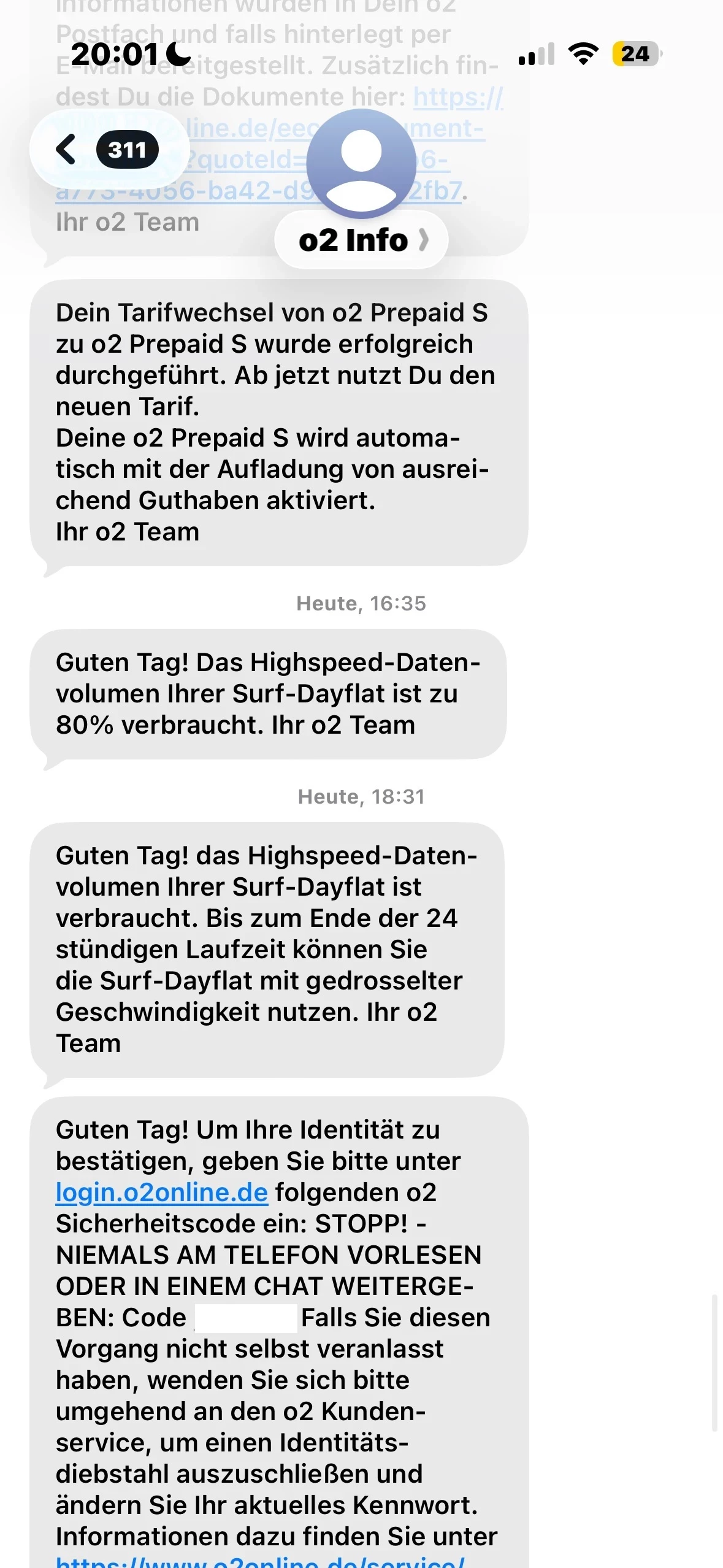Open o2 Info contact details
This screenshot has height=1568, width=723.
pyautogui.click(x=361, y=240)
